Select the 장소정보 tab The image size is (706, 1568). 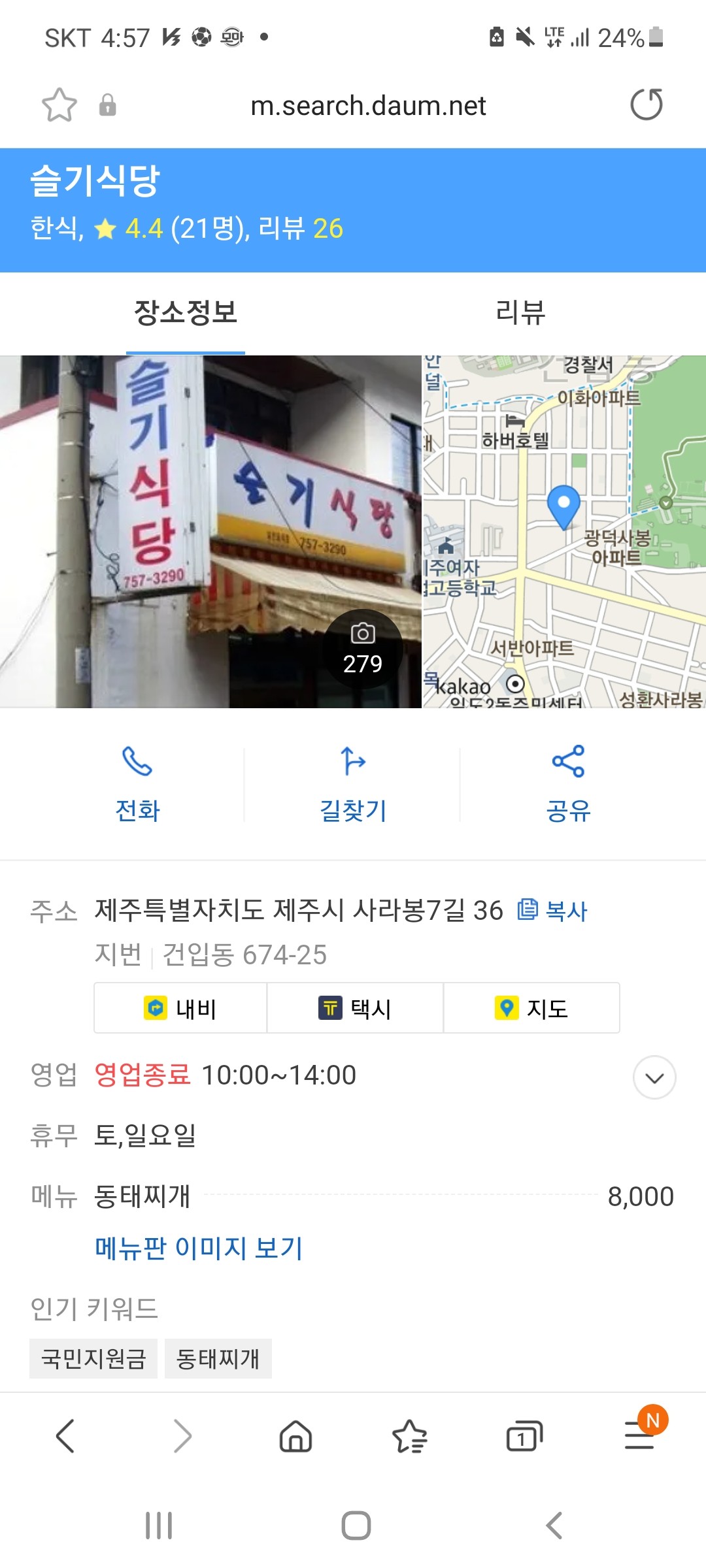coord(186,312)
